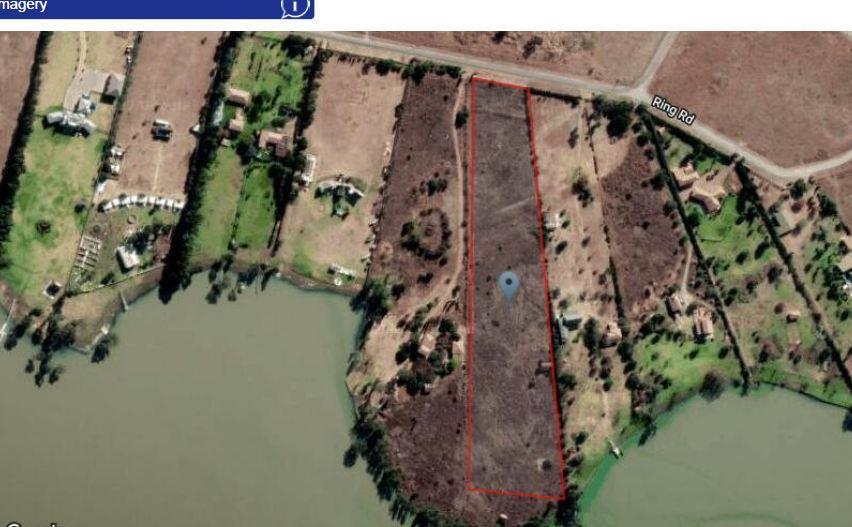Open the info bubble icon
The width and height of the screenshot is (852, 527).
tap(295, 7)
